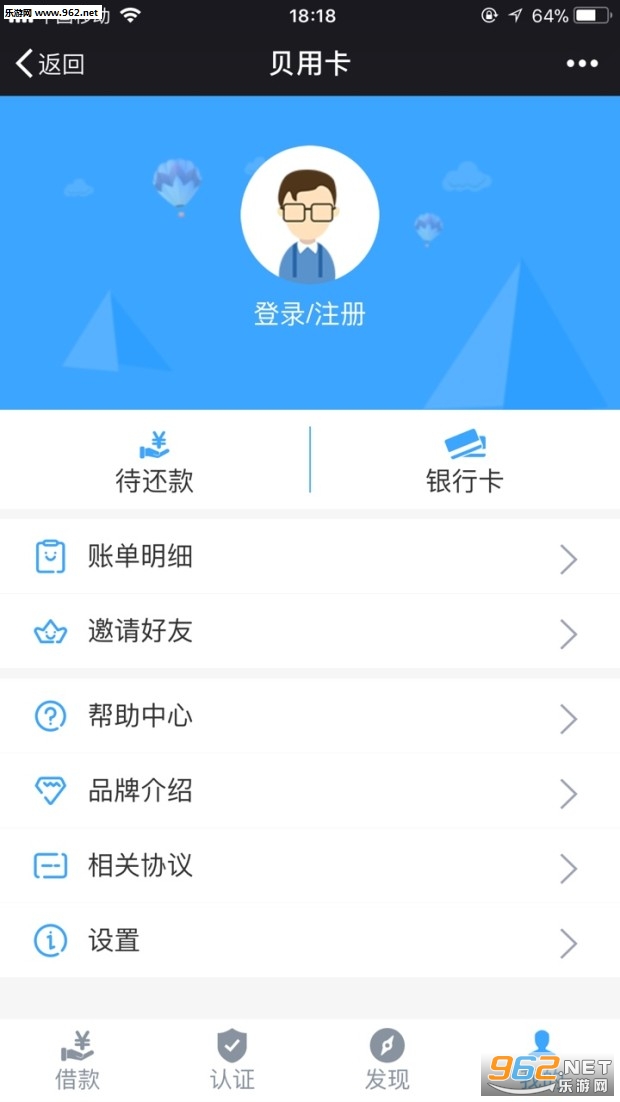Image resolution: width=620 pixels, height=1102 pixels.
Task: View the 品牌介绍 brand introduction
Action: pyautogui.click(x=310, y=792)
